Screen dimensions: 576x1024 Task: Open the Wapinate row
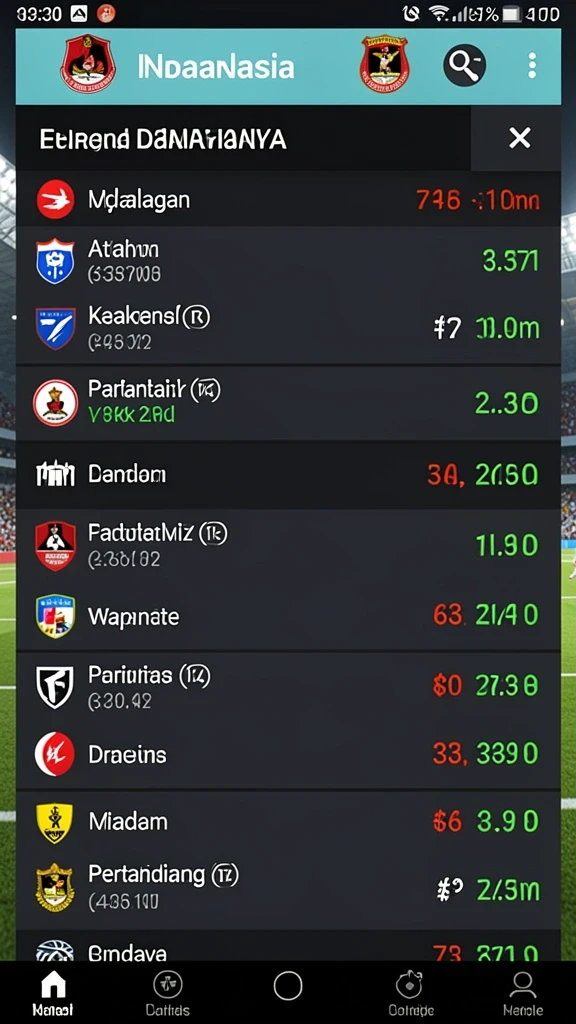tap(288, 616)
